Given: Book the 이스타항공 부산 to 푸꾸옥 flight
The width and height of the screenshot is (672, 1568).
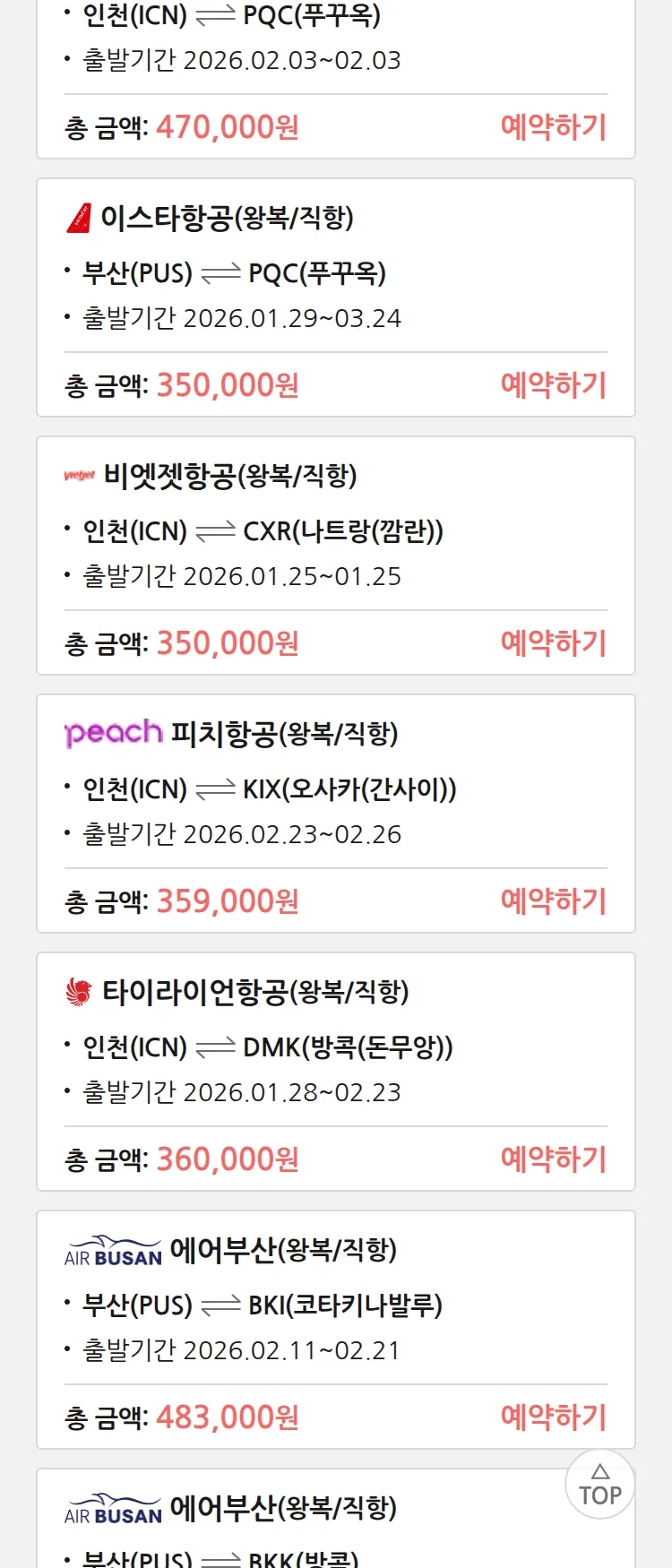Looking at the screenshot, I should [553, 385].
